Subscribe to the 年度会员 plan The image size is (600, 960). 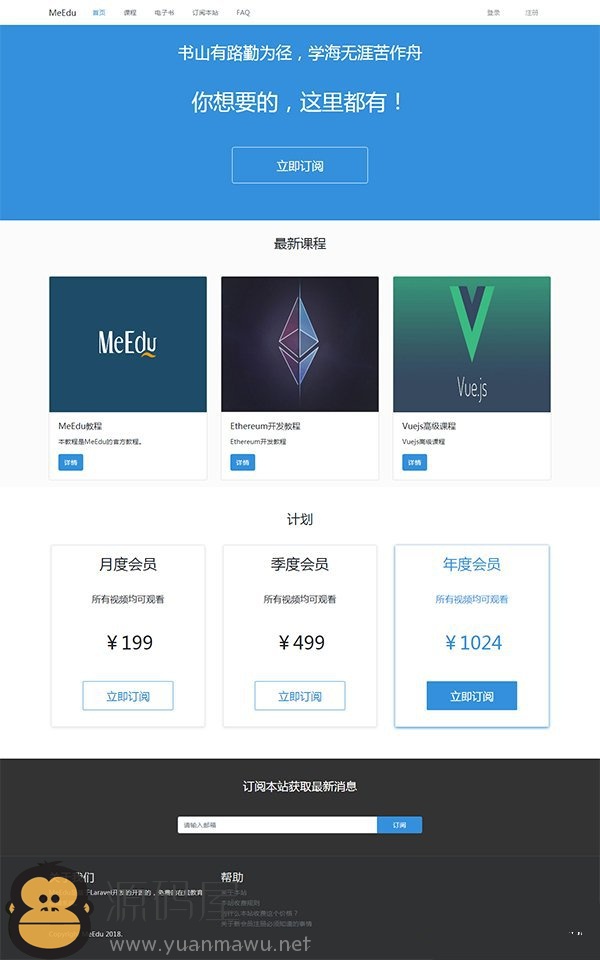(472, 696)
